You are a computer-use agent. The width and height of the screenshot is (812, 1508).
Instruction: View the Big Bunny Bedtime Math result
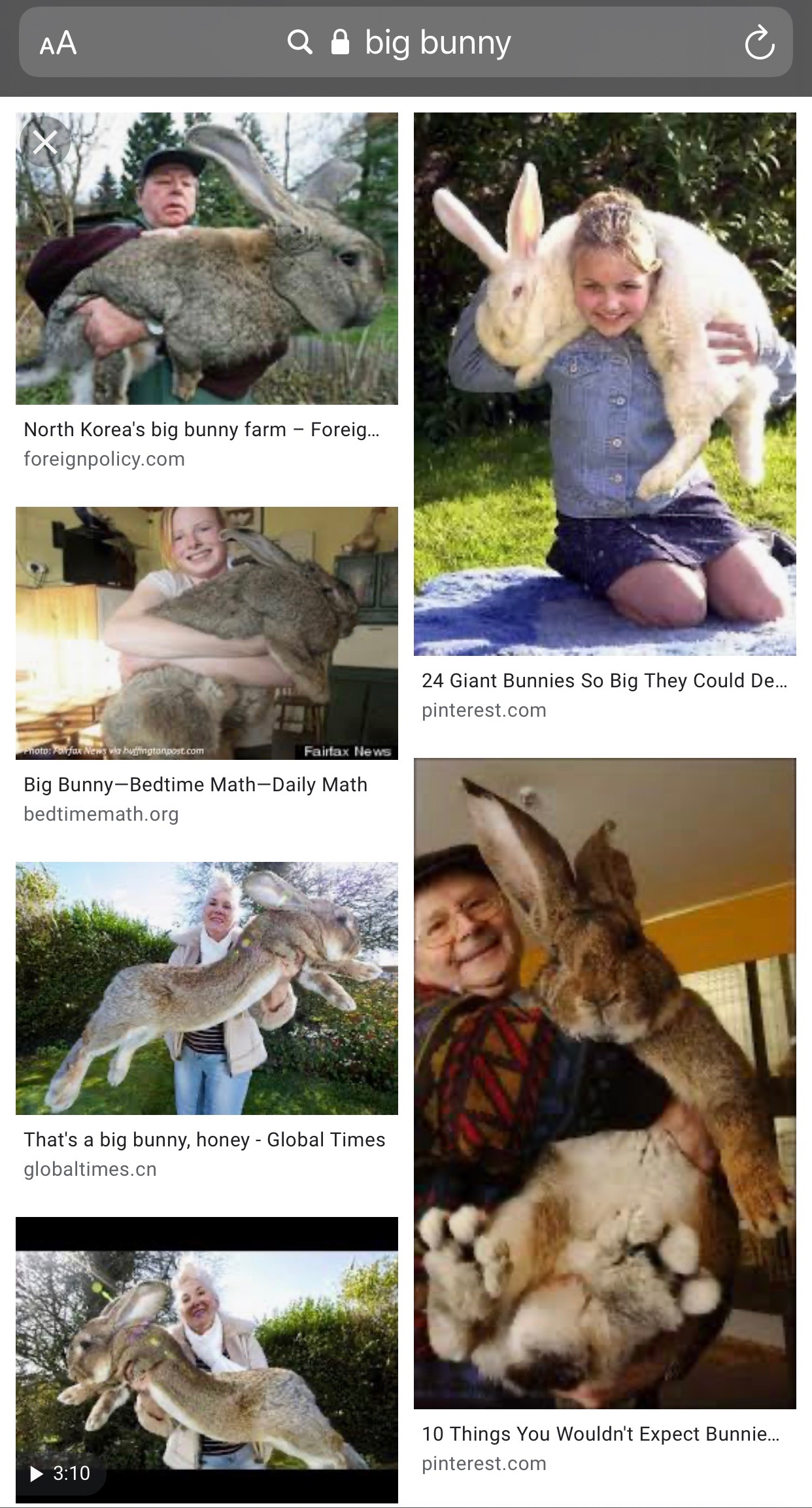point(195,785)
